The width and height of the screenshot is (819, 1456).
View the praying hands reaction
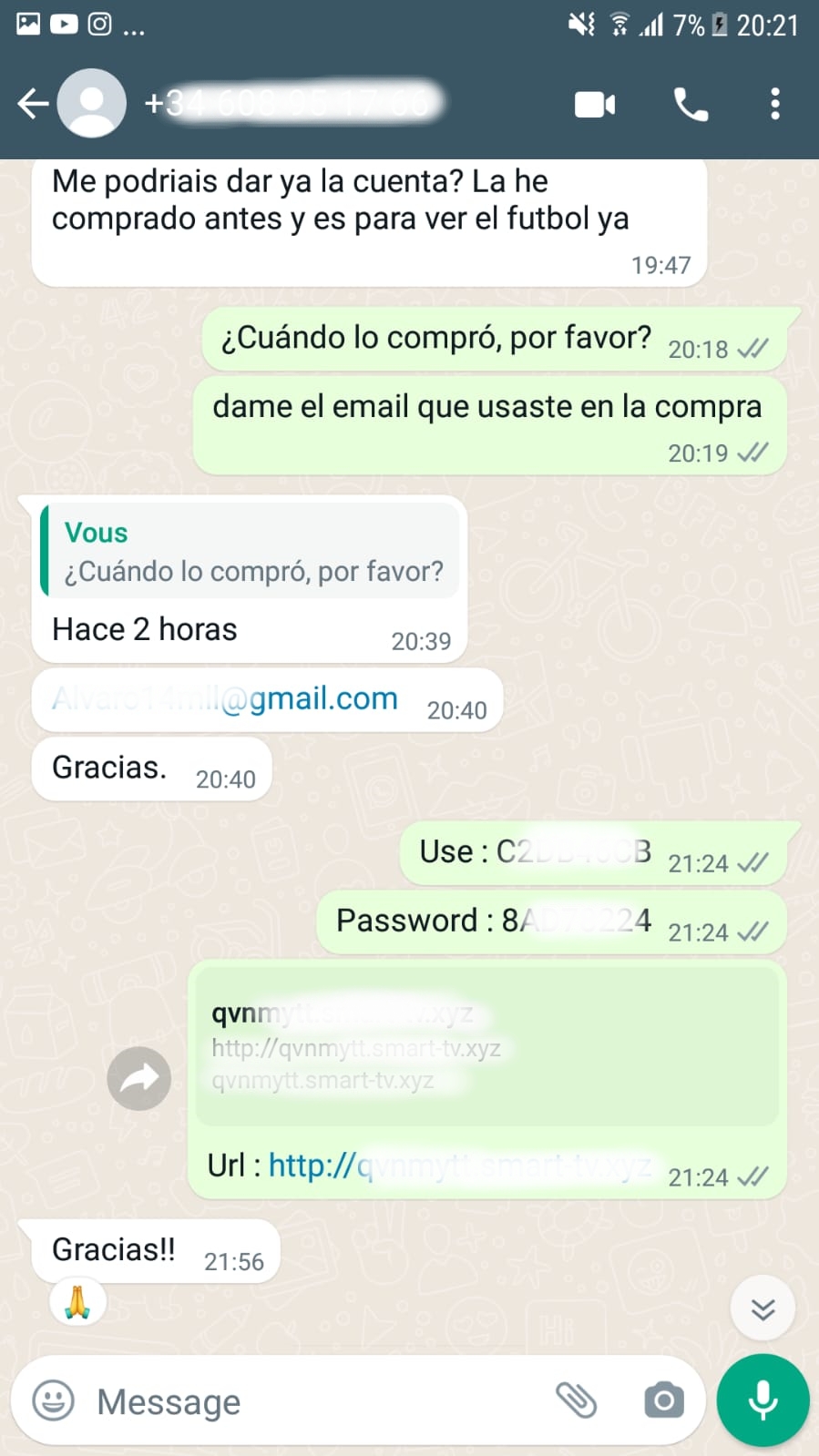click(77, 1302)
